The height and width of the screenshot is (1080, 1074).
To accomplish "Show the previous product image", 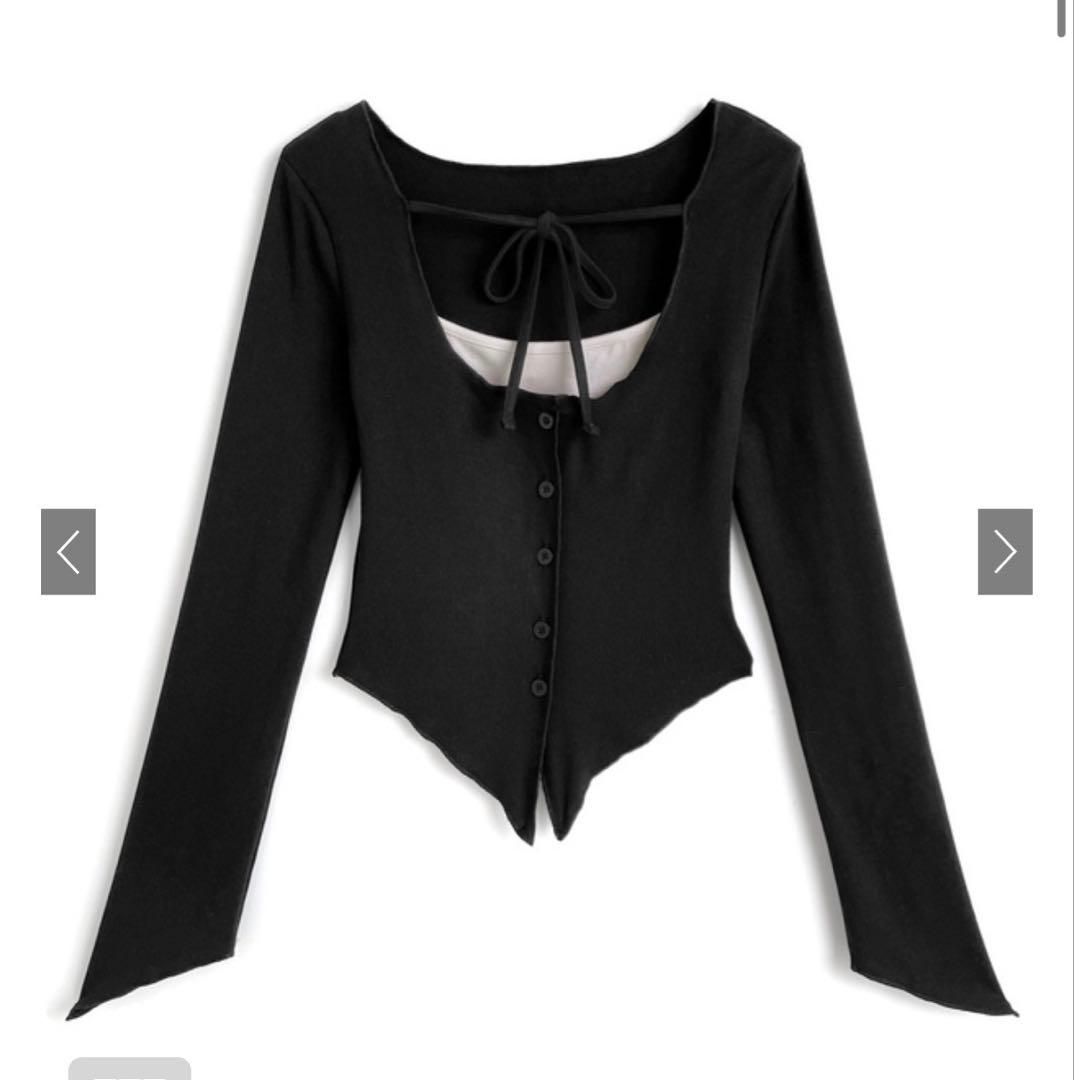I will pos(68,552).
